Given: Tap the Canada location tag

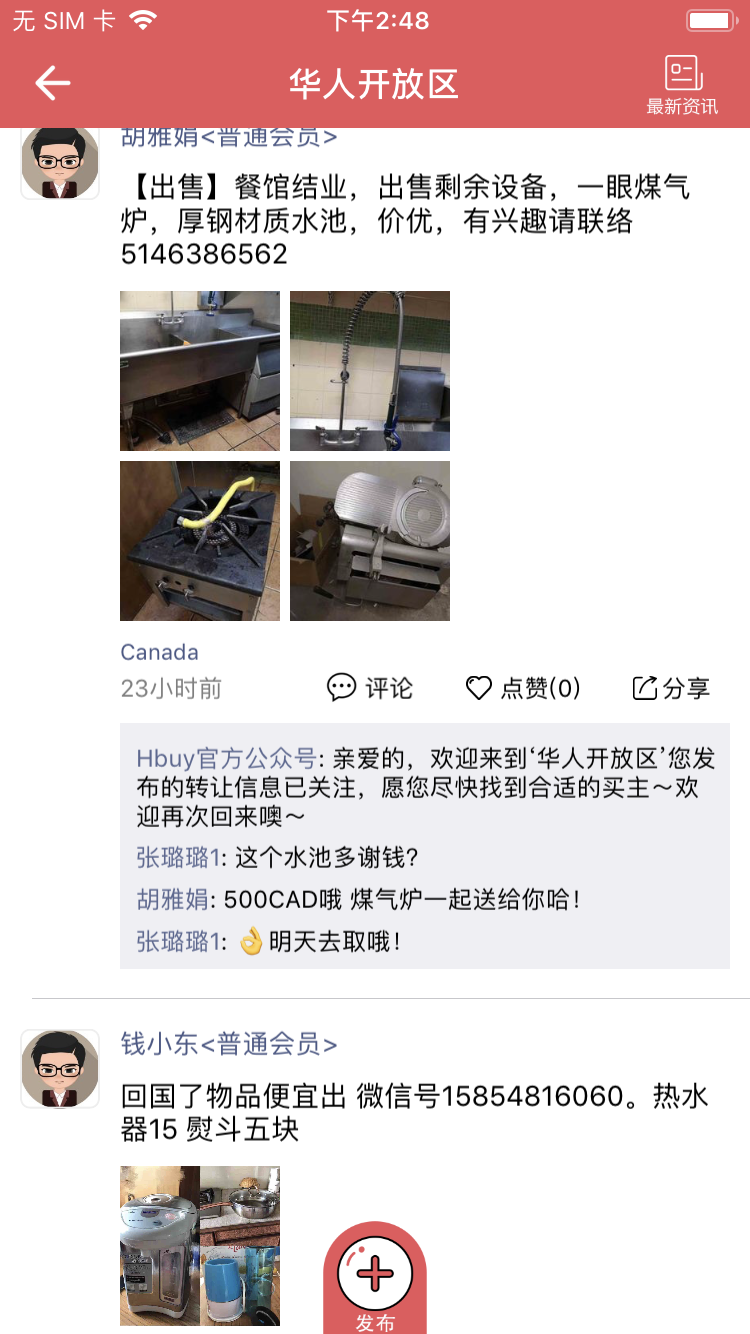Looking at the screenshot, I should tap(159, 652).
